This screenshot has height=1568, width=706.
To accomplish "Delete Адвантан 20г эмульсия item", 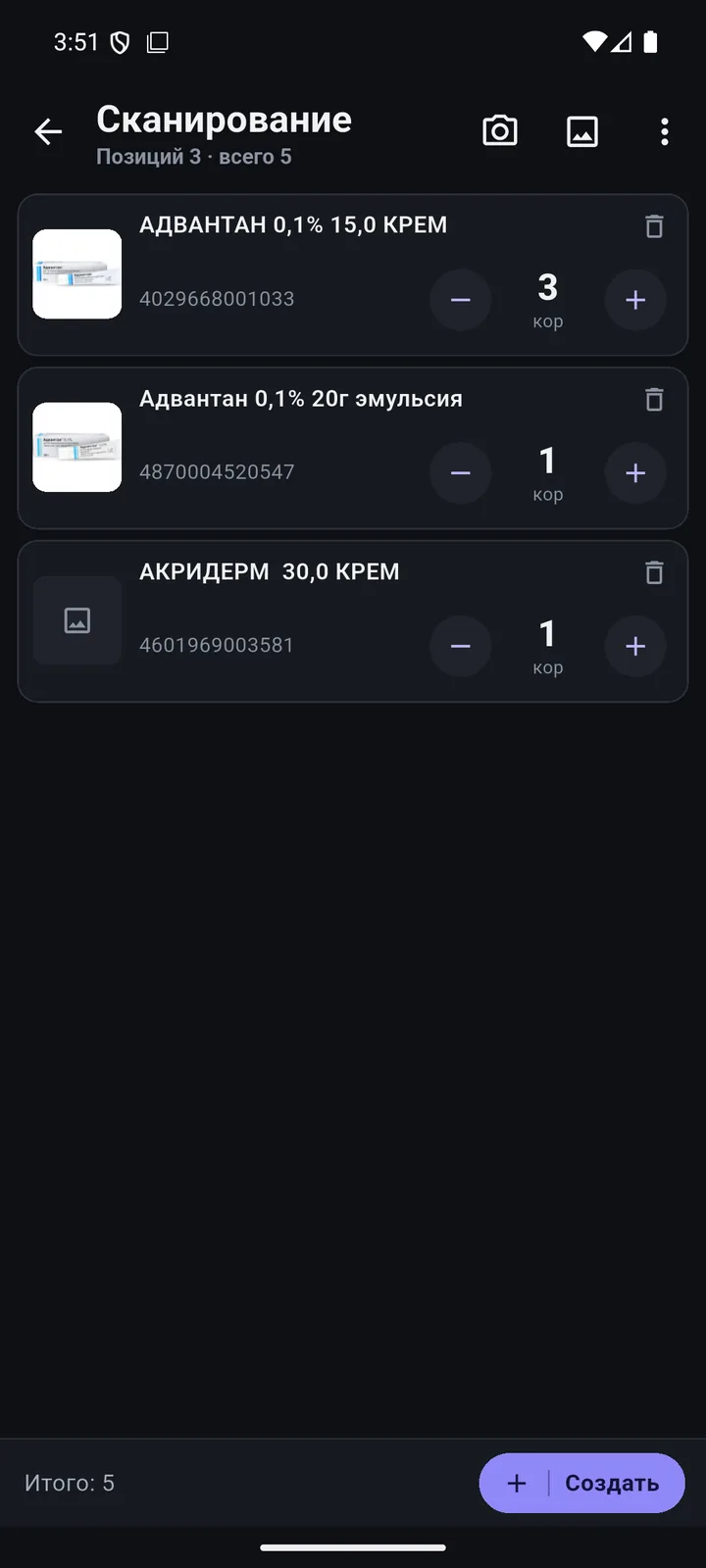I will 654,399.
